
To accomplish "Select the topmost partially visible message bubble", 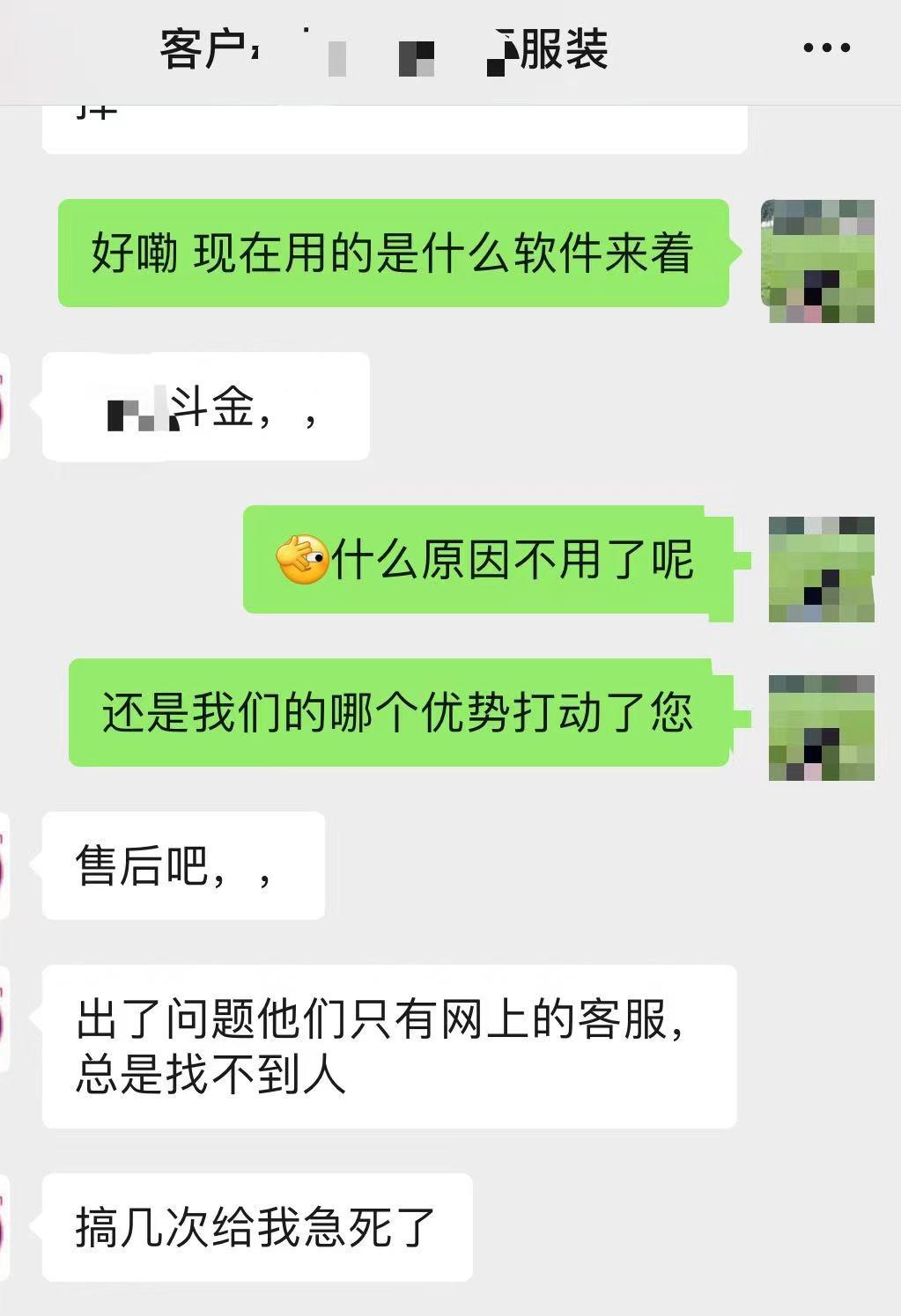I will coord(396,119).
